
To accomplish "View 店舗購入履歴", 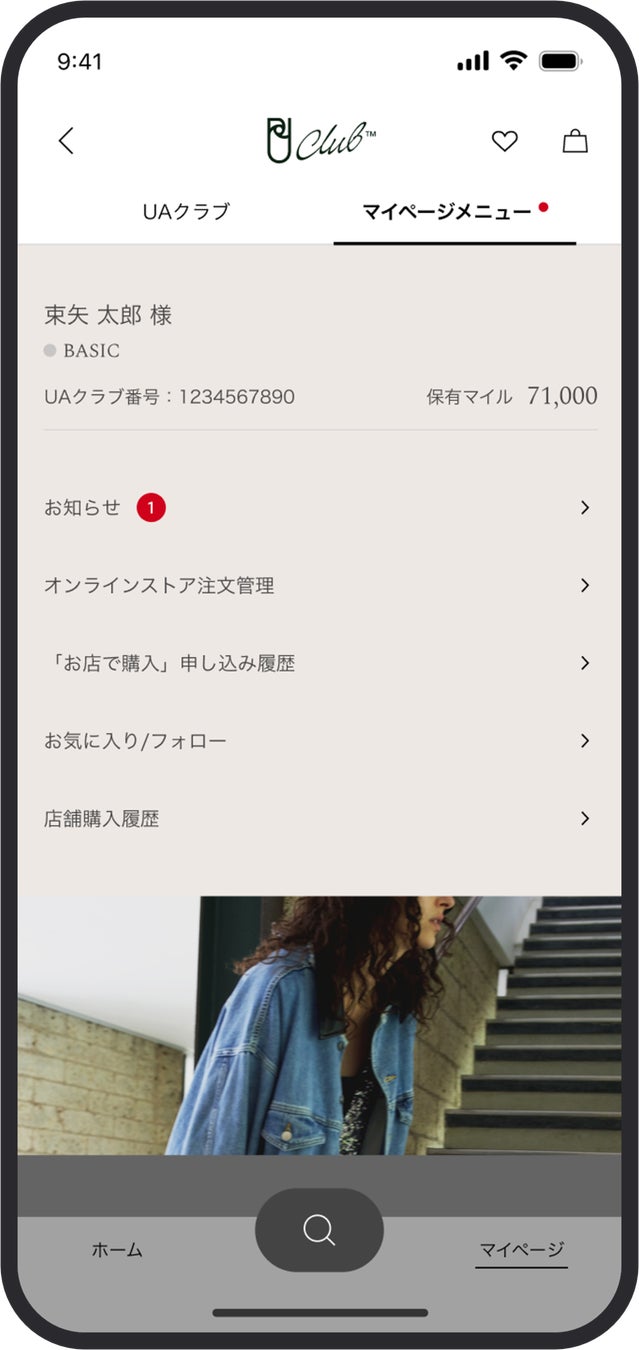I will (318, 819).
